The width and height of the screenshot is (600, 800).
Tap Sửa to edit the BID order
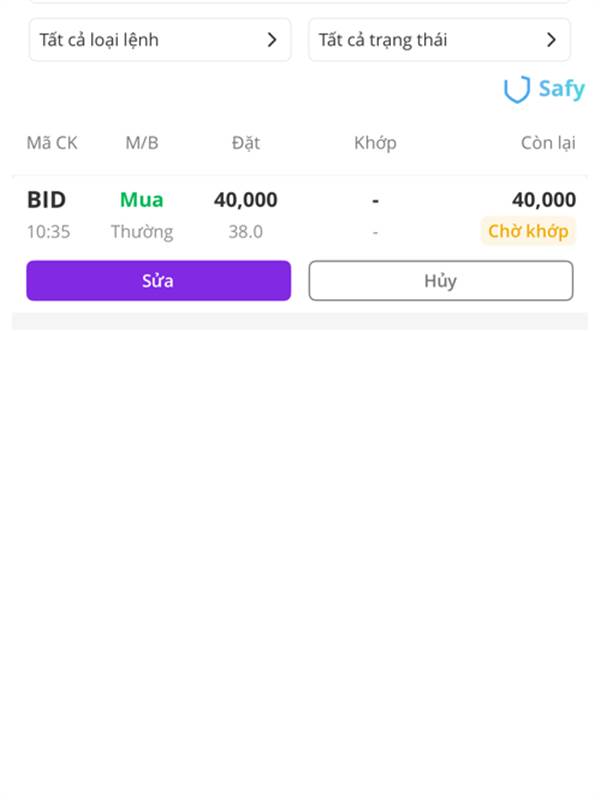(x=159, y=281)
